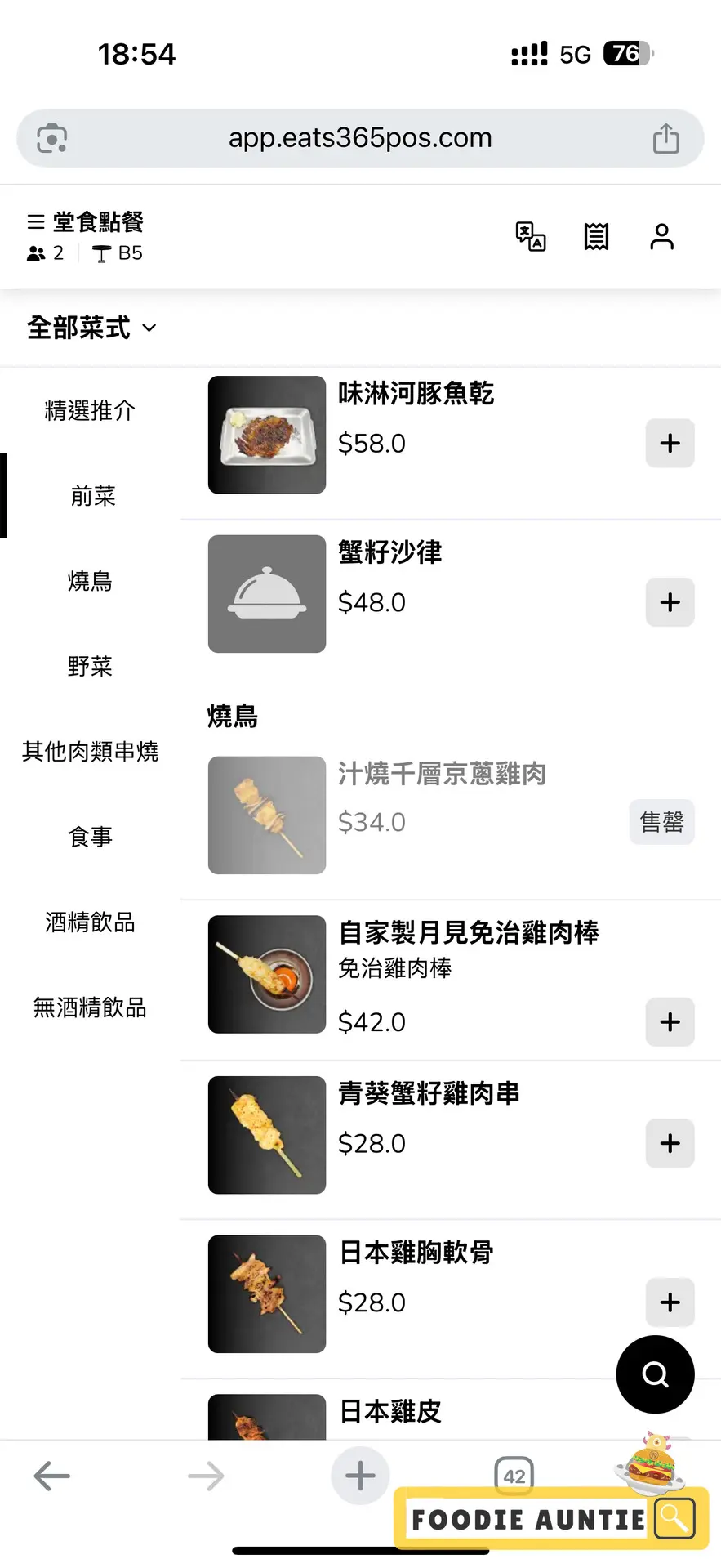
Task: Go to 其他肉類串燒 category
Action: 90,752
